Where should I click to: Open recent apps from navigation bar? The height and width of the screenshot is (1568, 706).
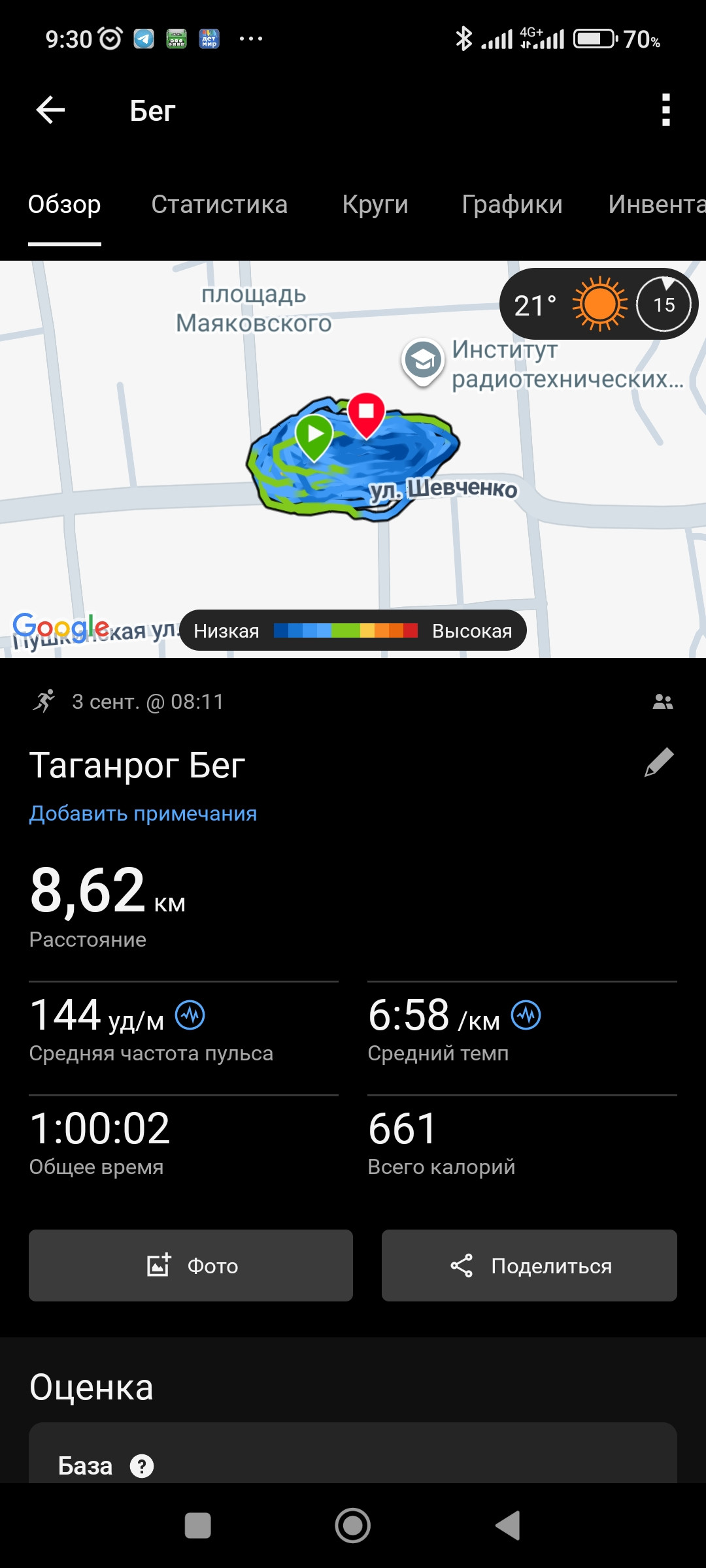(x=198, y=1526)
